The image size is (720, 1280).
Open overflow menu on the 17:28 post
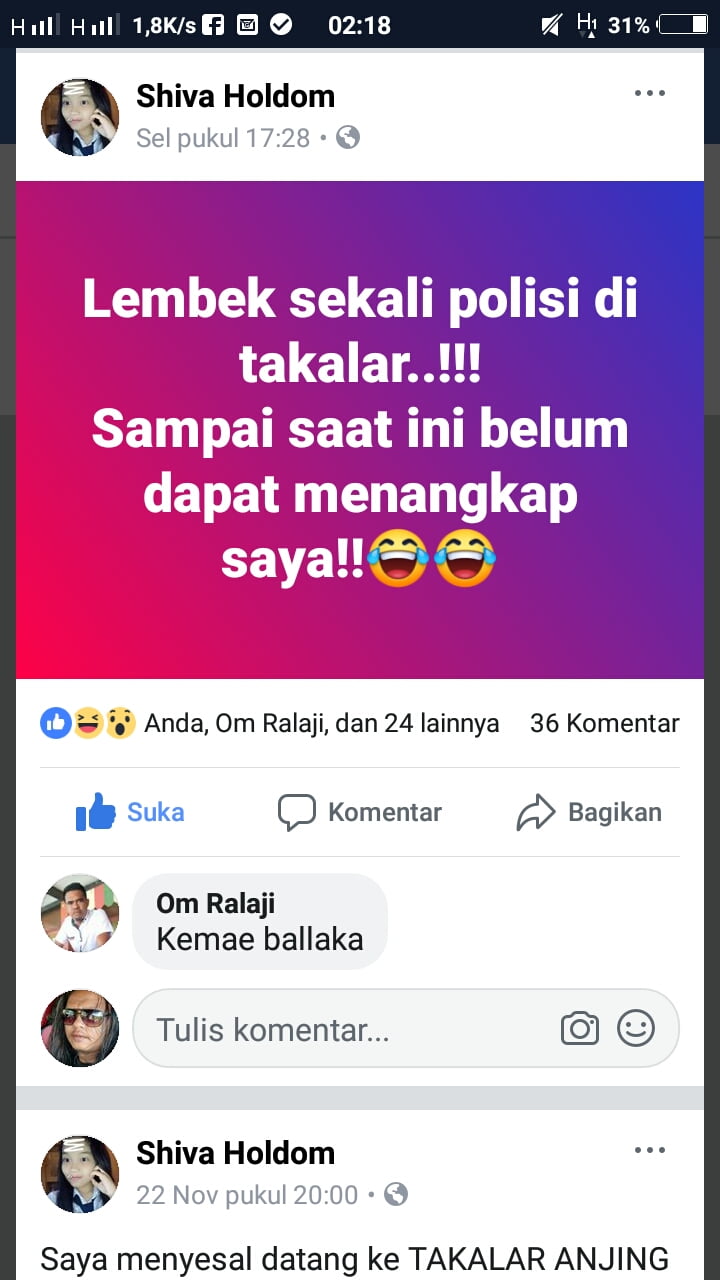pos(649,94)
